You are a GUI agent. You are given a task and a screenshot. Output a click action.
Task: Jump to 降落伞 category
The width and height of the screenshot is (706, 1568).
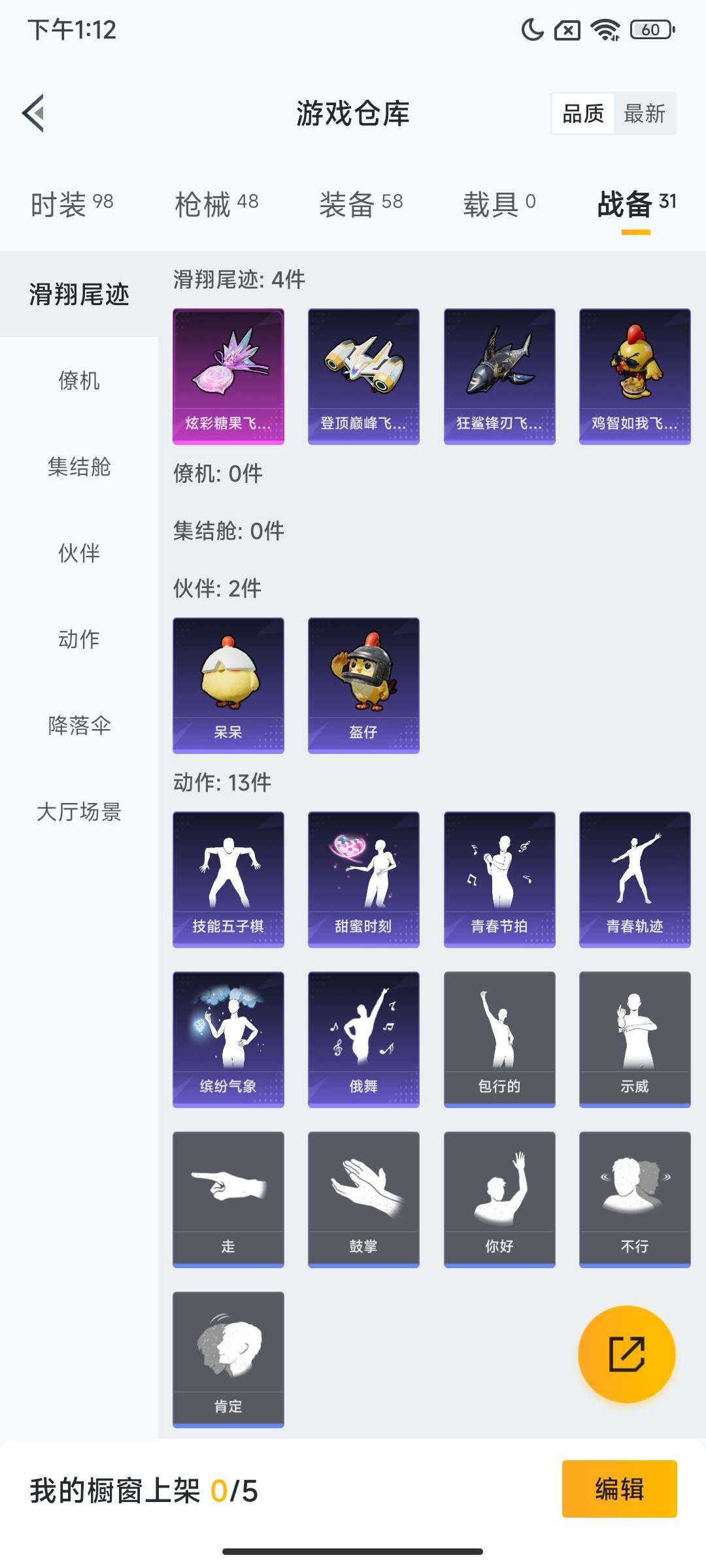(x=79, y=725)
